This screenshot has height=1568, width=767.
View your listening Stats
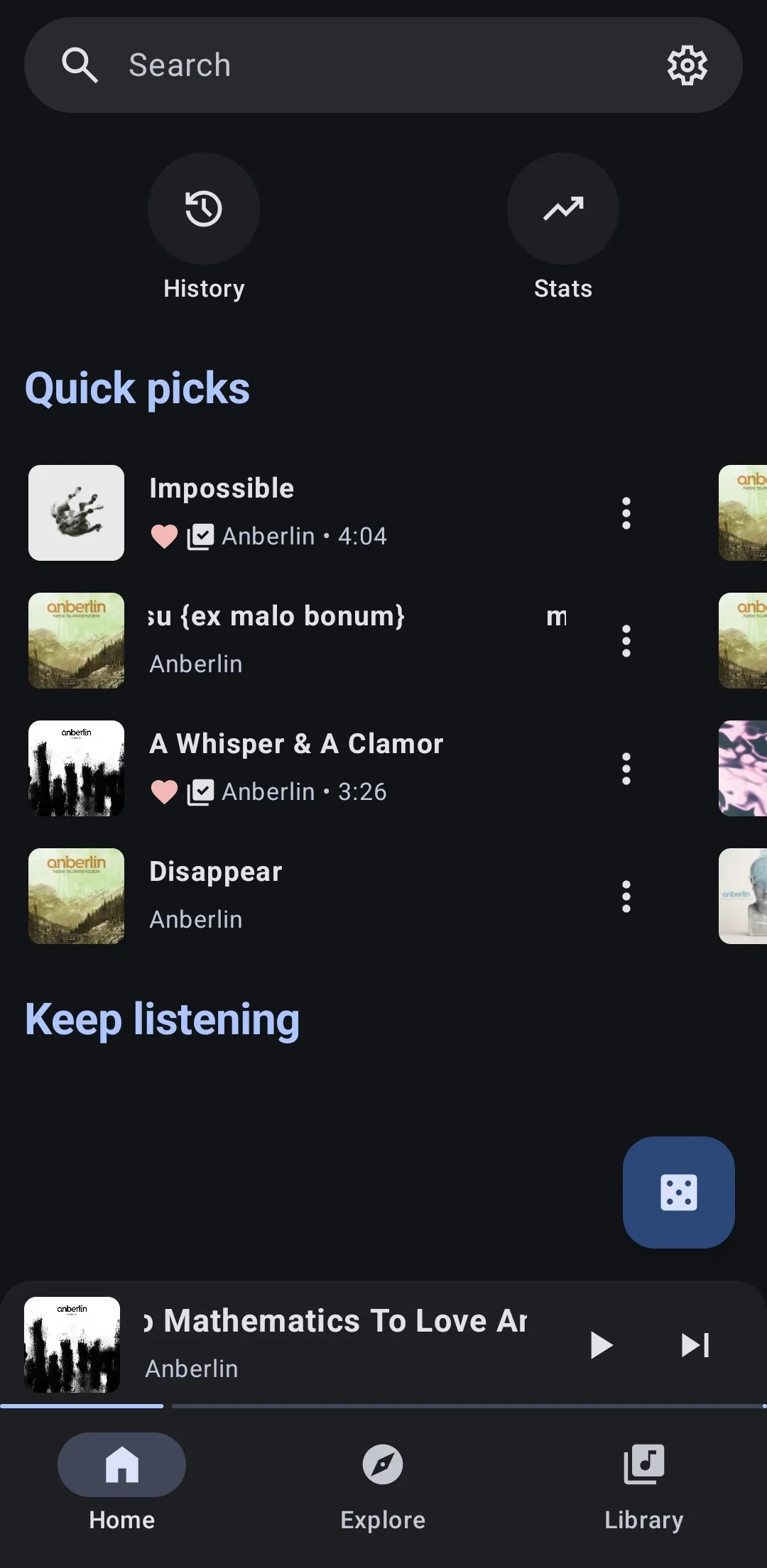[x=562, y=208]
